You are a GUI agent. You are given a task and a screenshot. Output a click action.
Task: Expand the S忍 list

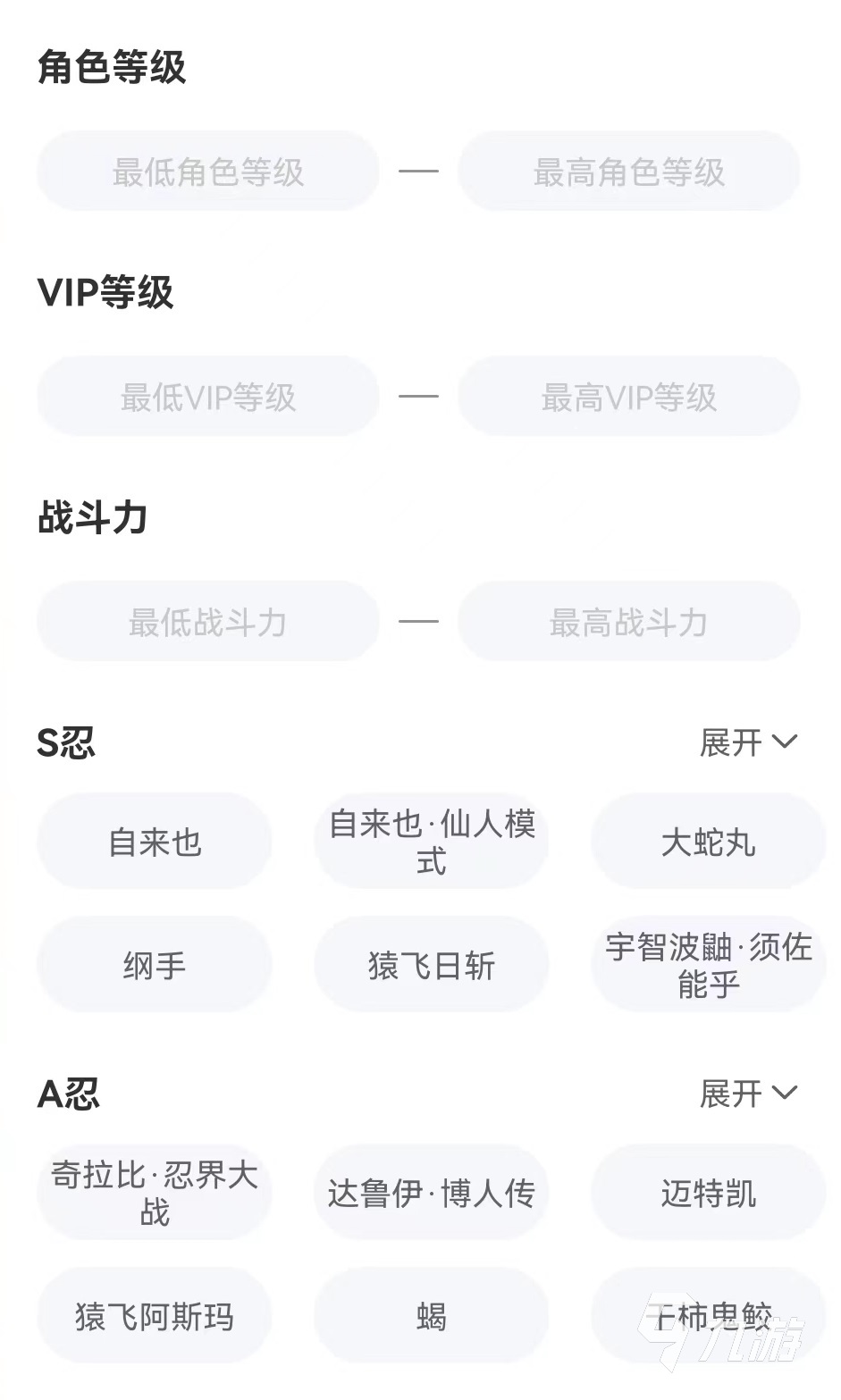[747, 742]
